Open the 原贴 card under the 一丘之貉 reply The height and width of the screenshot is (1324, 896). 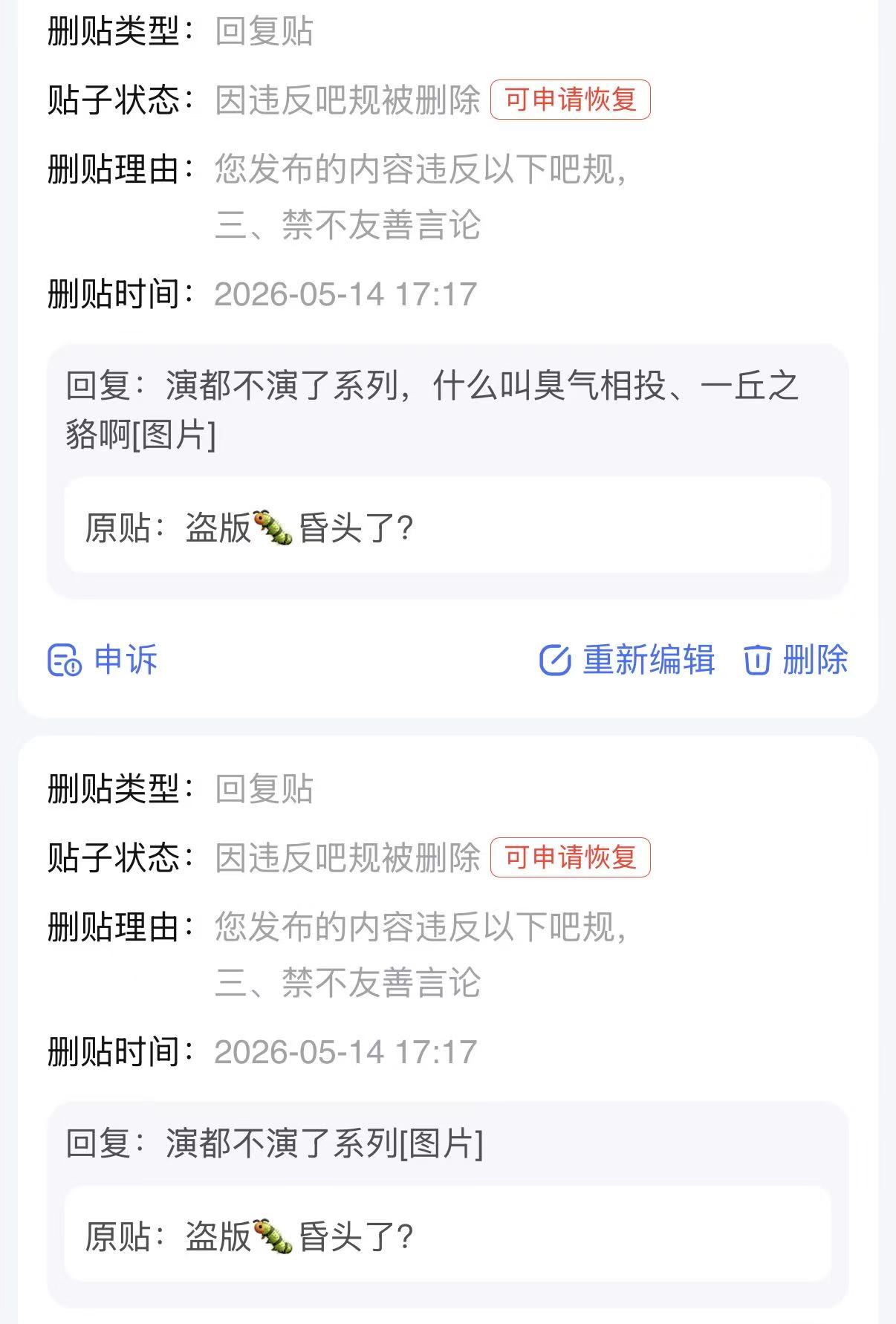pos(447,527)
